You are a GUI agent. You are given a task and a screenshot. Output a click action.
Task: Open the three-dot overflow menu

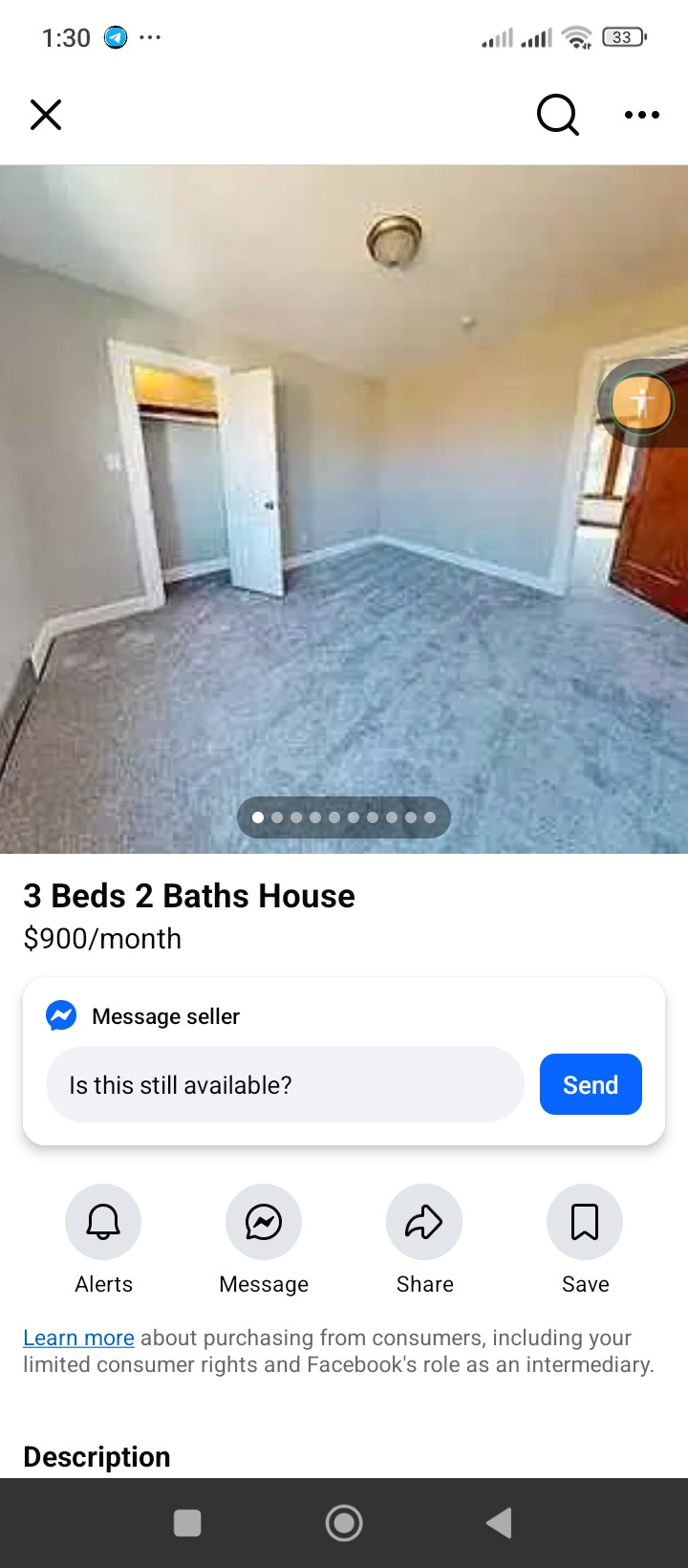[641, 115]
